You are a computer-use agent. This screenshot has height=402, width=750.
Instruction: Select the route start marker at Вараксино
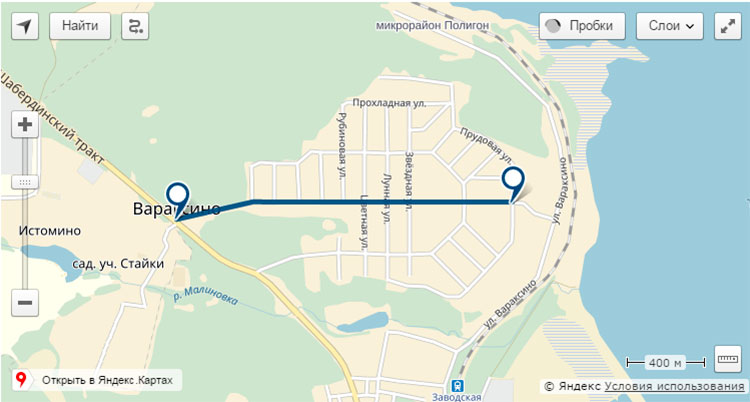point(177,197)
